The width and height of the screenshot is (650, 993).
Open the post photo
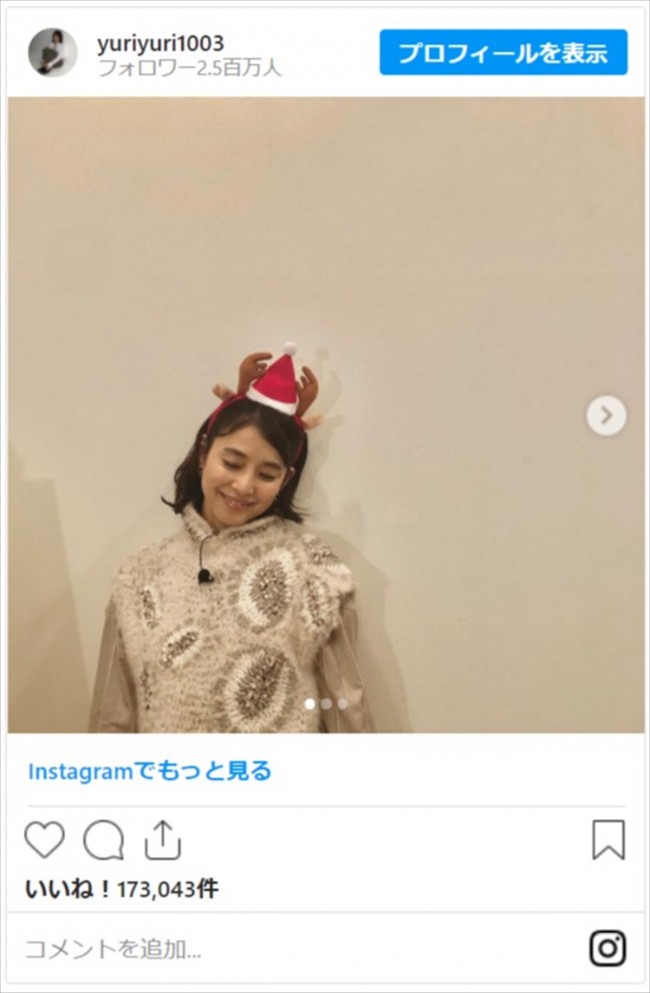point(325,415)
